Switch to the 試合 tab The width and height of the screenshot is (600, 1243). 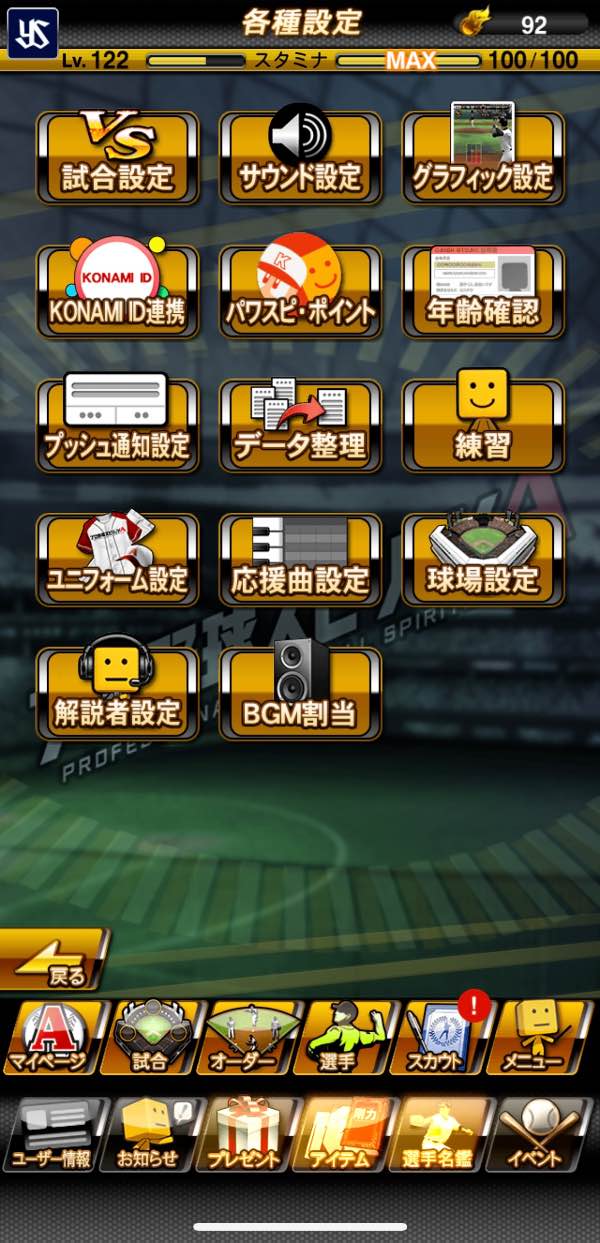(150, 1038)
